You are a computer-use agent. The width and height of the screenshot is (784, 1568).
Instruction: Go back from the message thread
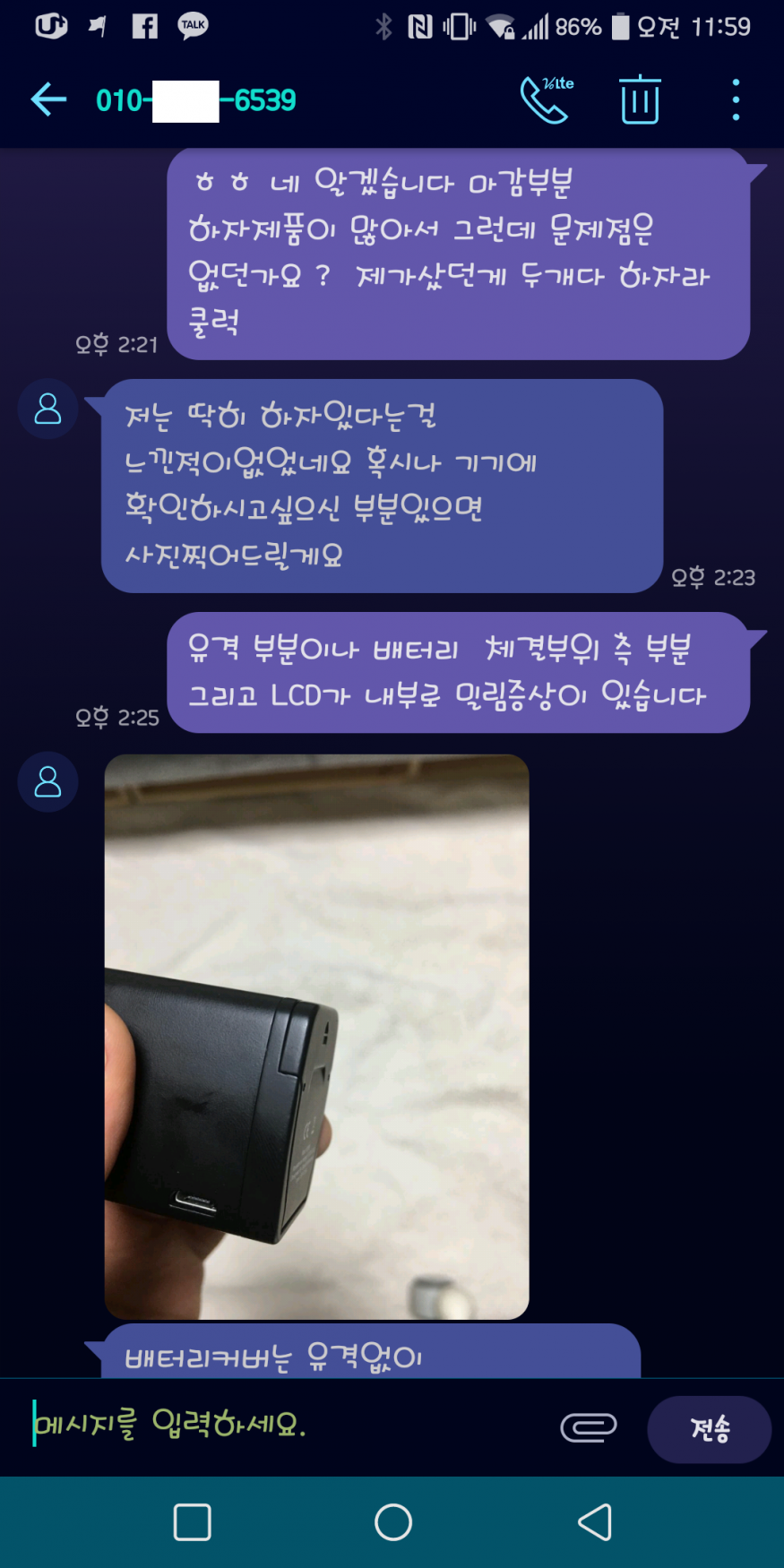click(49, 99)
